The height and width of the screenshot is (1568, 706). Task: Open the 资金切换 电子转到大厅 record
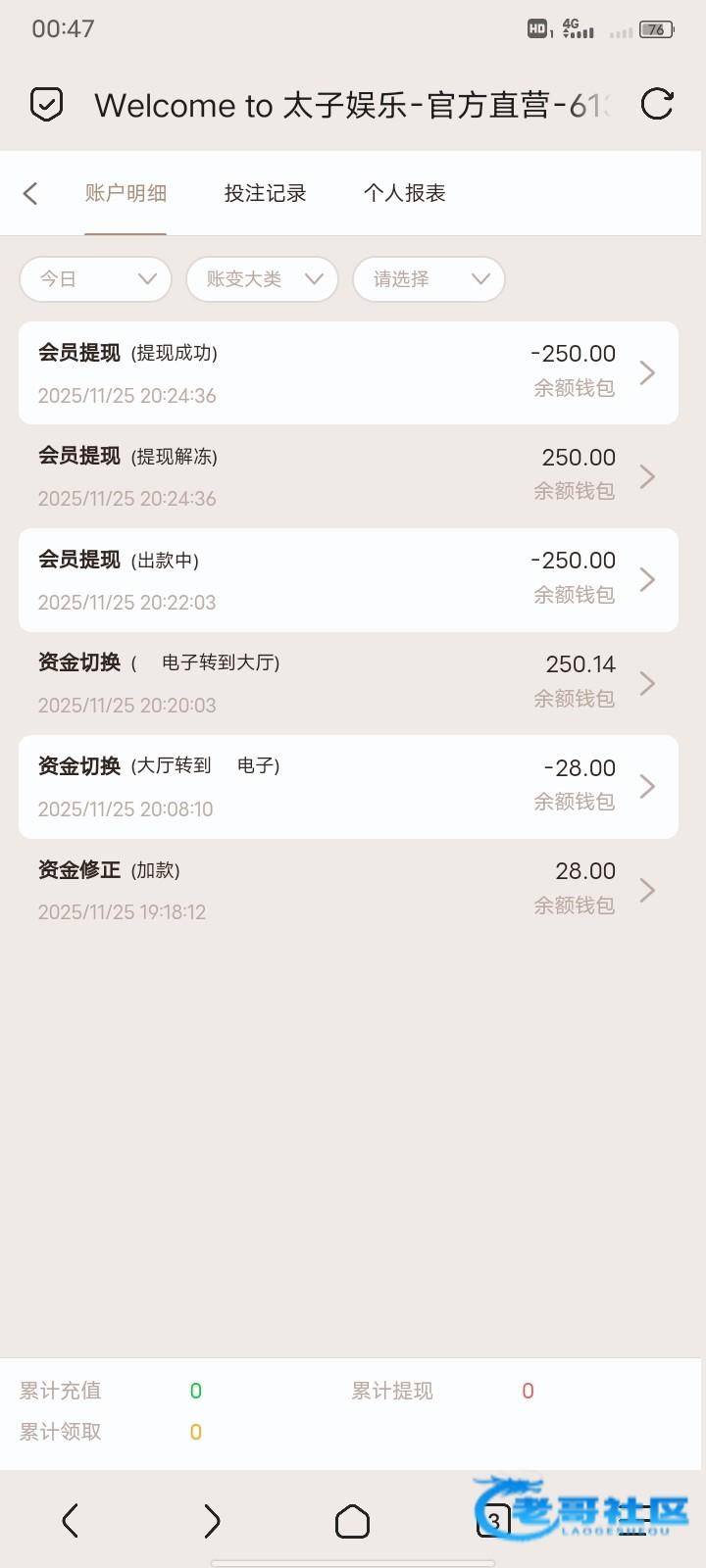pos(348,683)
